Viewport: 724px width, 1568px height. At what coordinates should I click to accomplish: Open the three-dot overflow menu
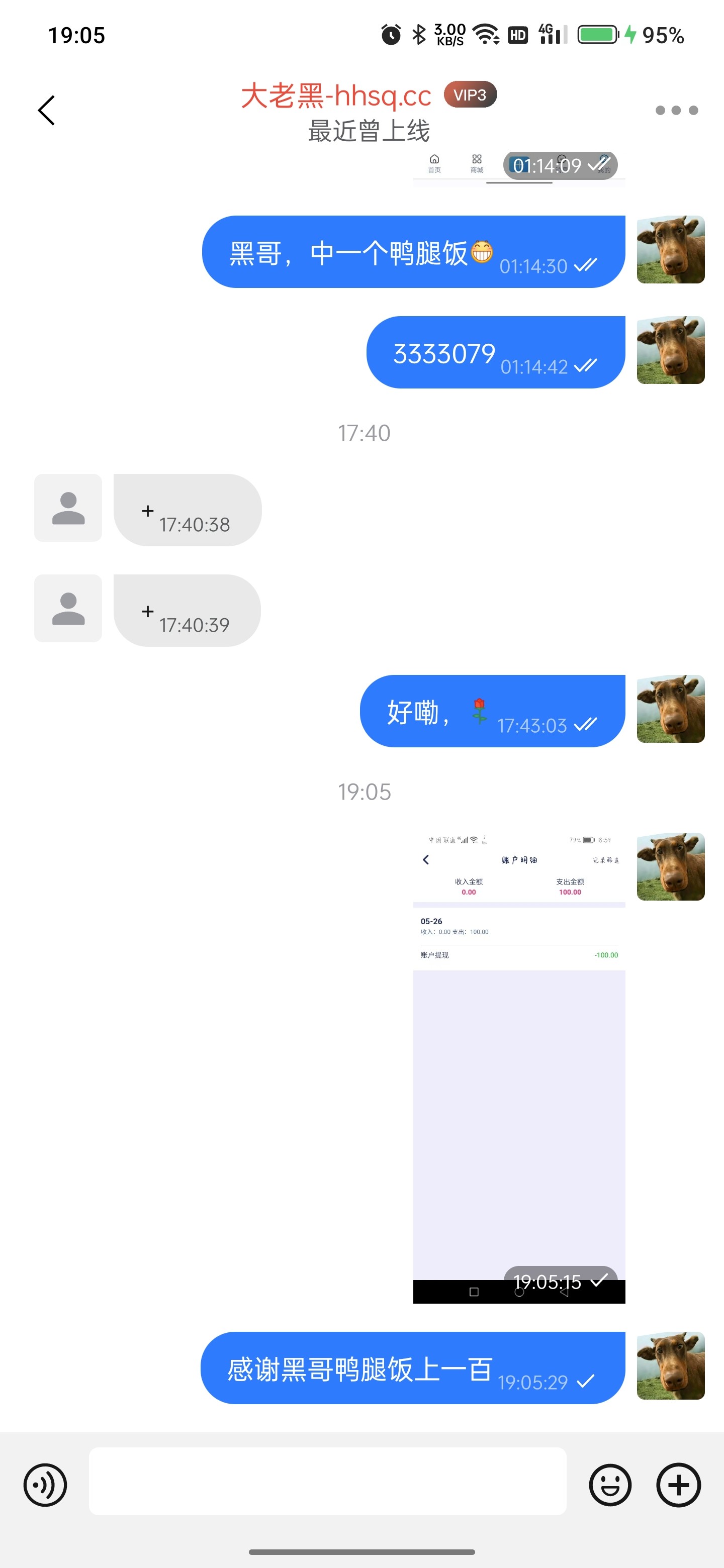[676, 110]
